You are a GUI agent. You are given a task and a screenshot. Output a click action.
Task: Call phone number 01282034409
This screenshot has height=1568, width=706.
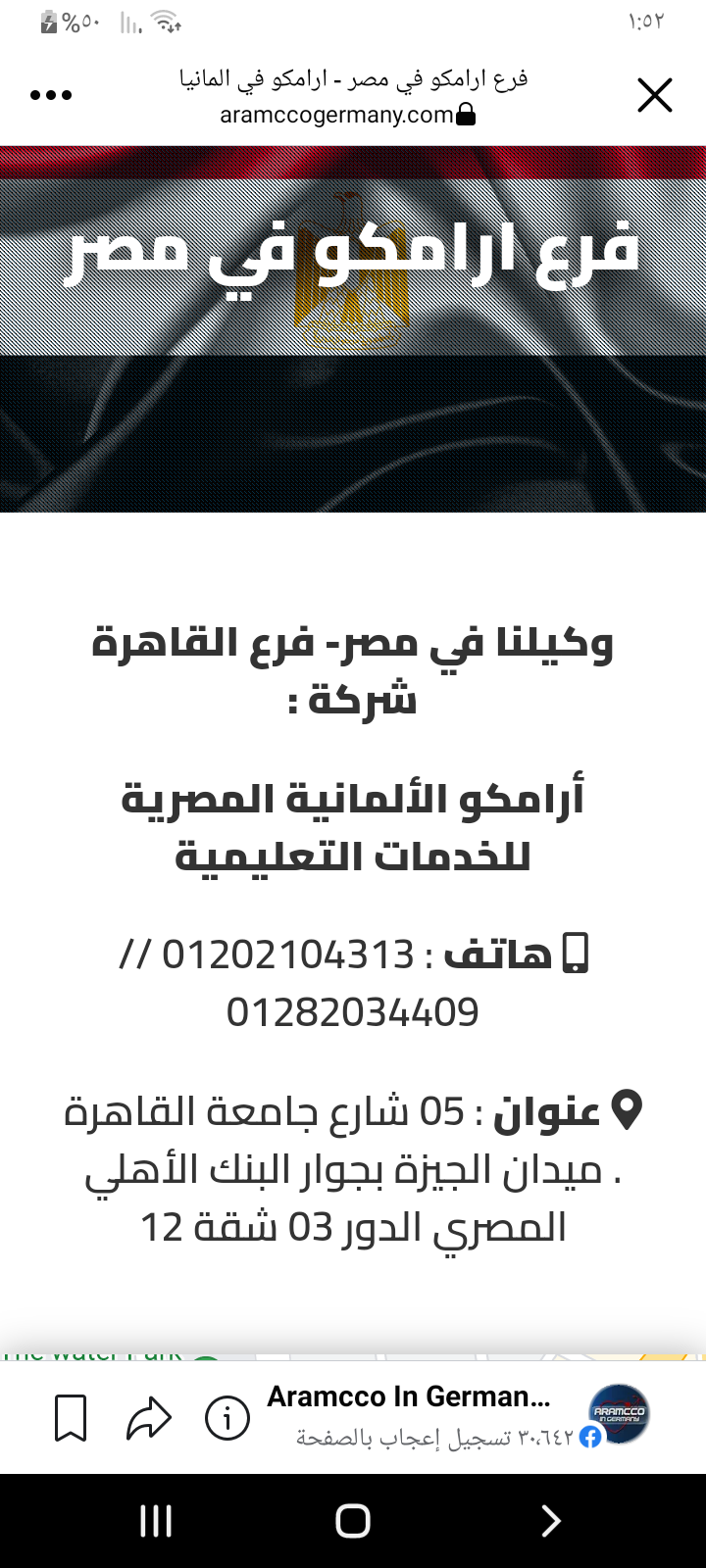coord(353,1012)
